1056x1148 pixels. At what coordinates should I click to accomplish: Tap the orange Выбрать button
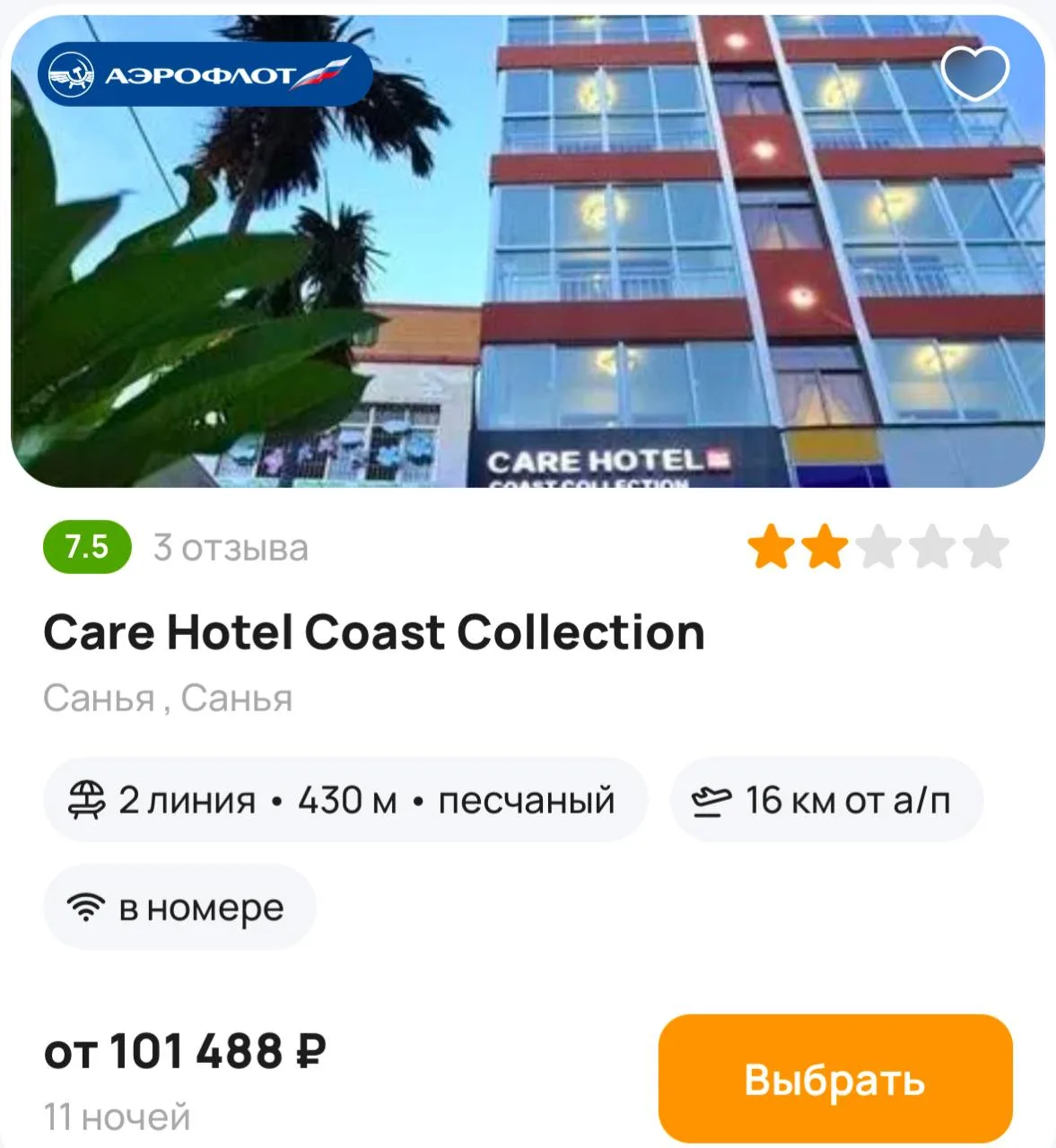click(835, 1079)
